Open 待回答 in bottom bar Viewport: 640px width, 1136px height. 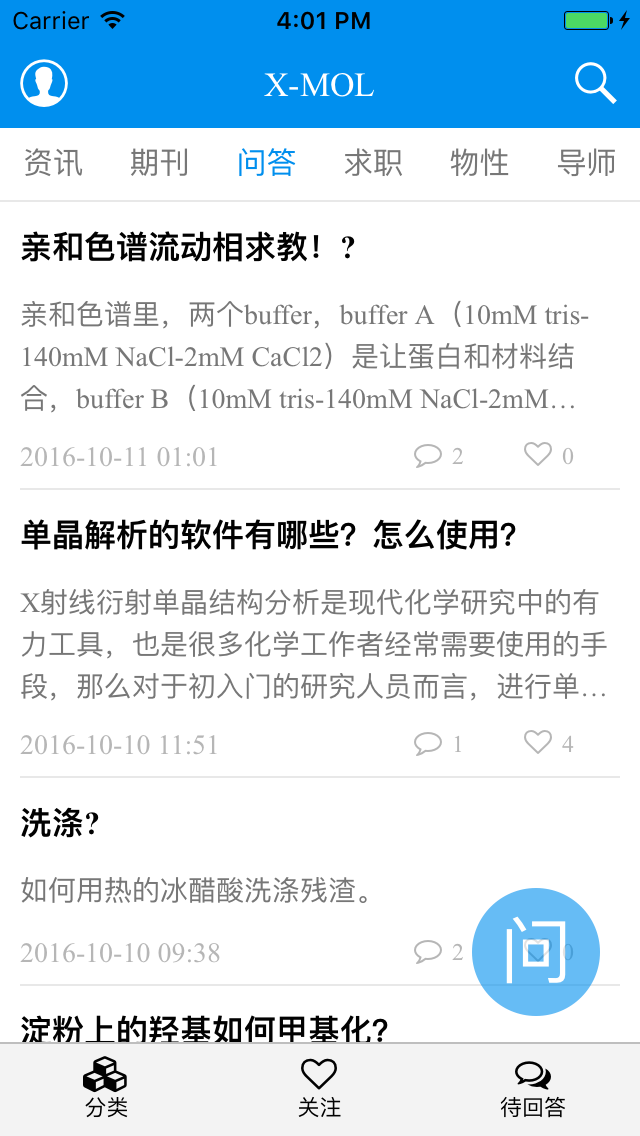pyautogui.click(x=533, y=1088)
